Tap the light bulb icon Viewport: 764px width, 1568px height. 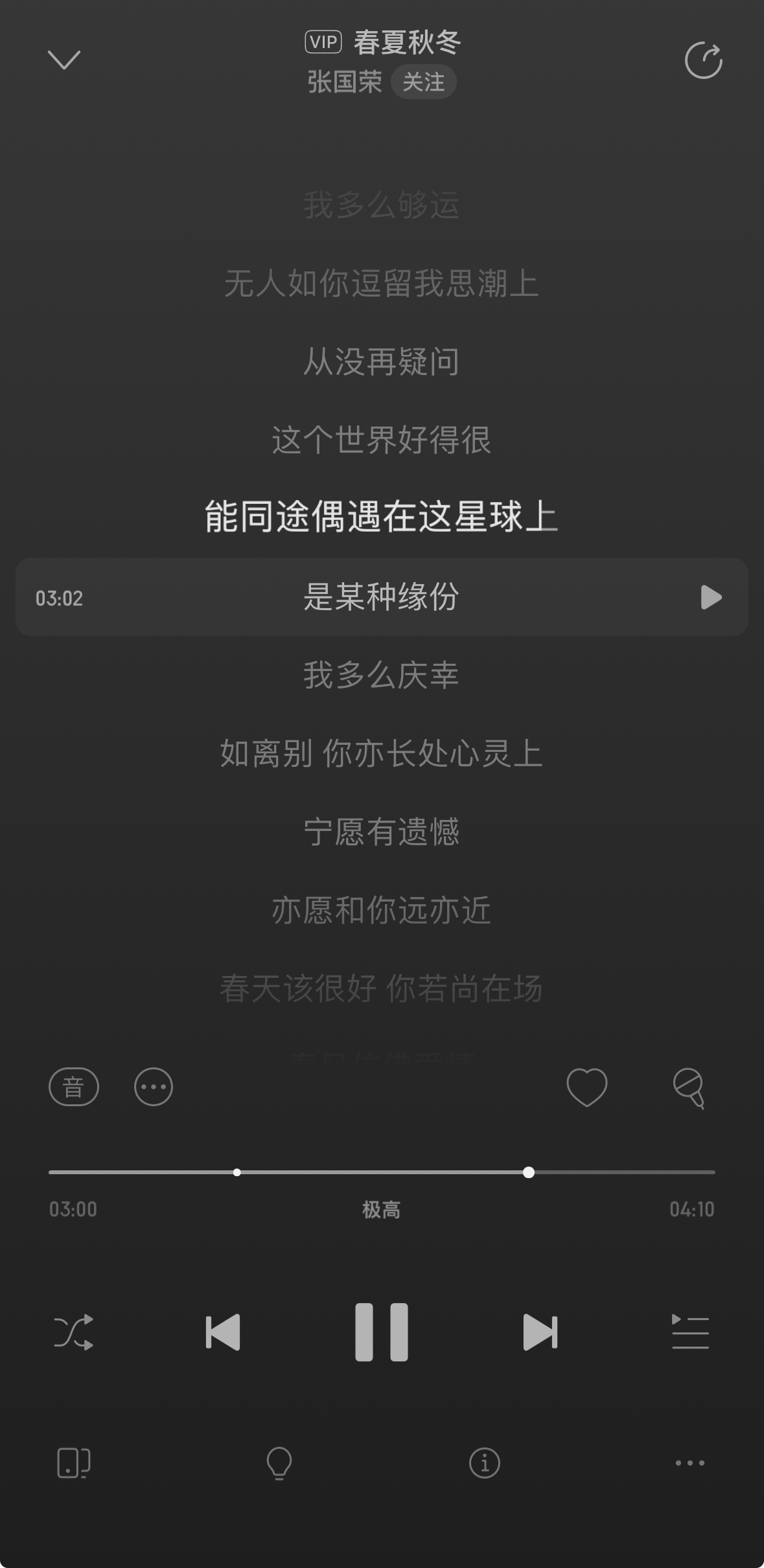279,1463
